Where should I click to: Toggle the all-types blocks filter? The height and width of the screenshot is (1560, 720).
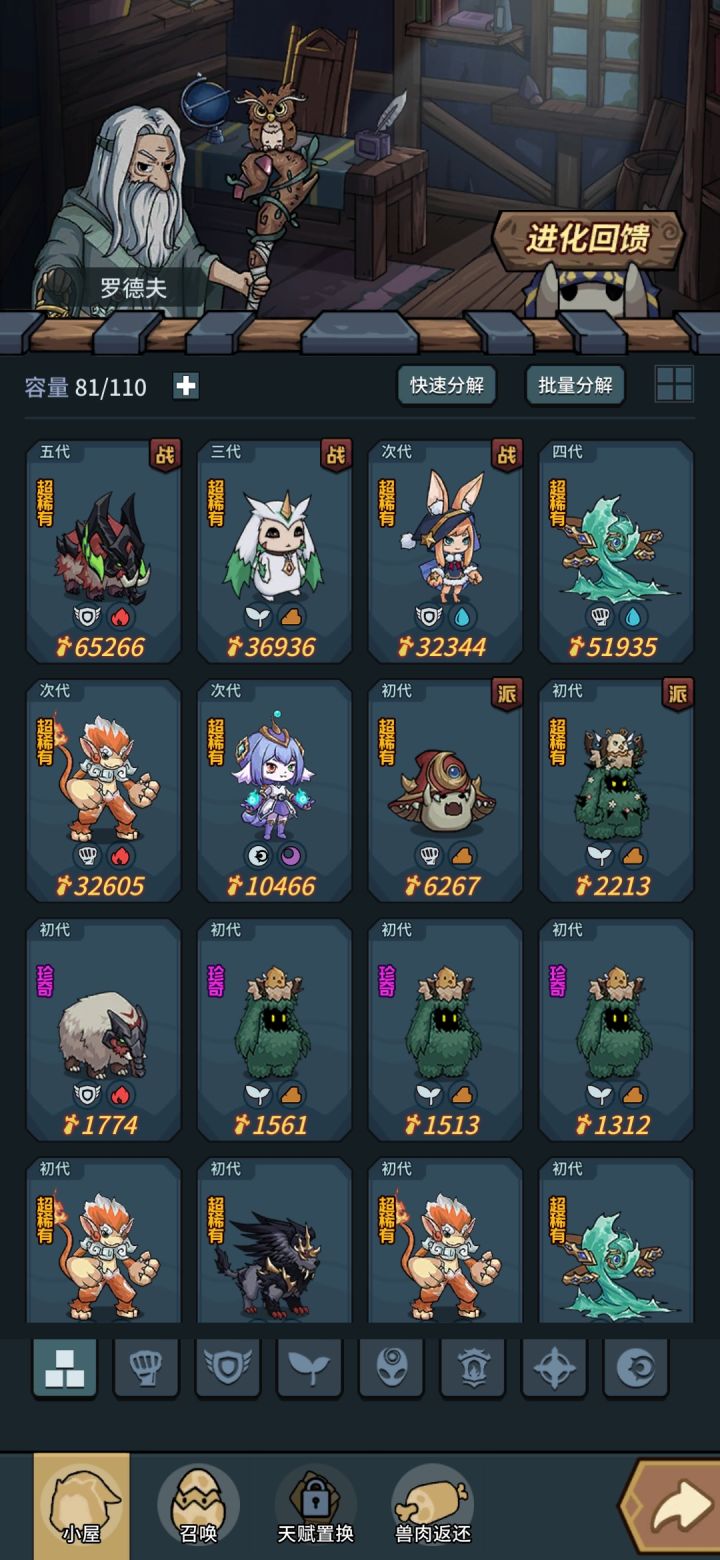click(x=65, y=1368)
